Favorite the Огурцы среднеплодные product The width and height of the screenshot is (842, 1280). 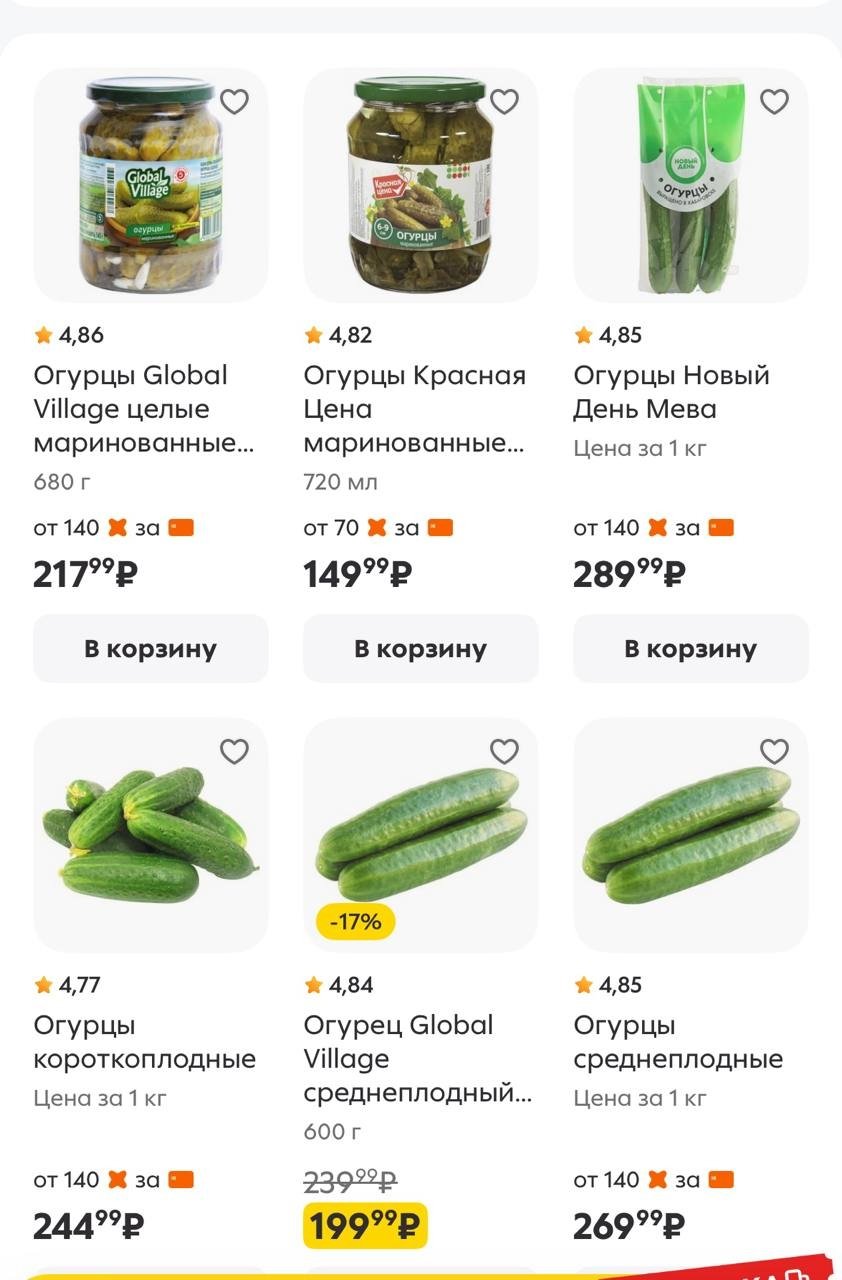[774, 752]
